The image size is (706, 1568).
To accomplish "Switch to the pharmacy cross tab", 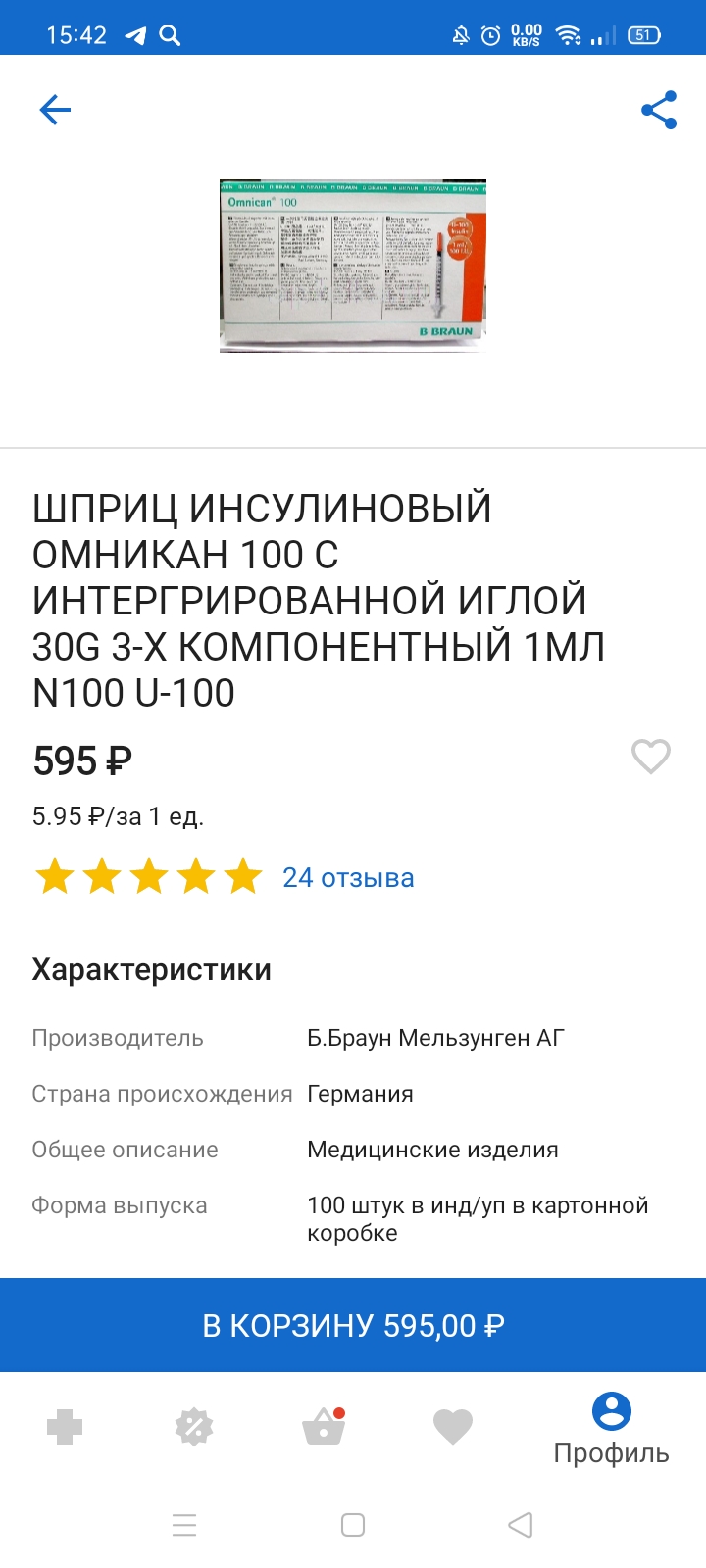I will (x=65, y=1427).
